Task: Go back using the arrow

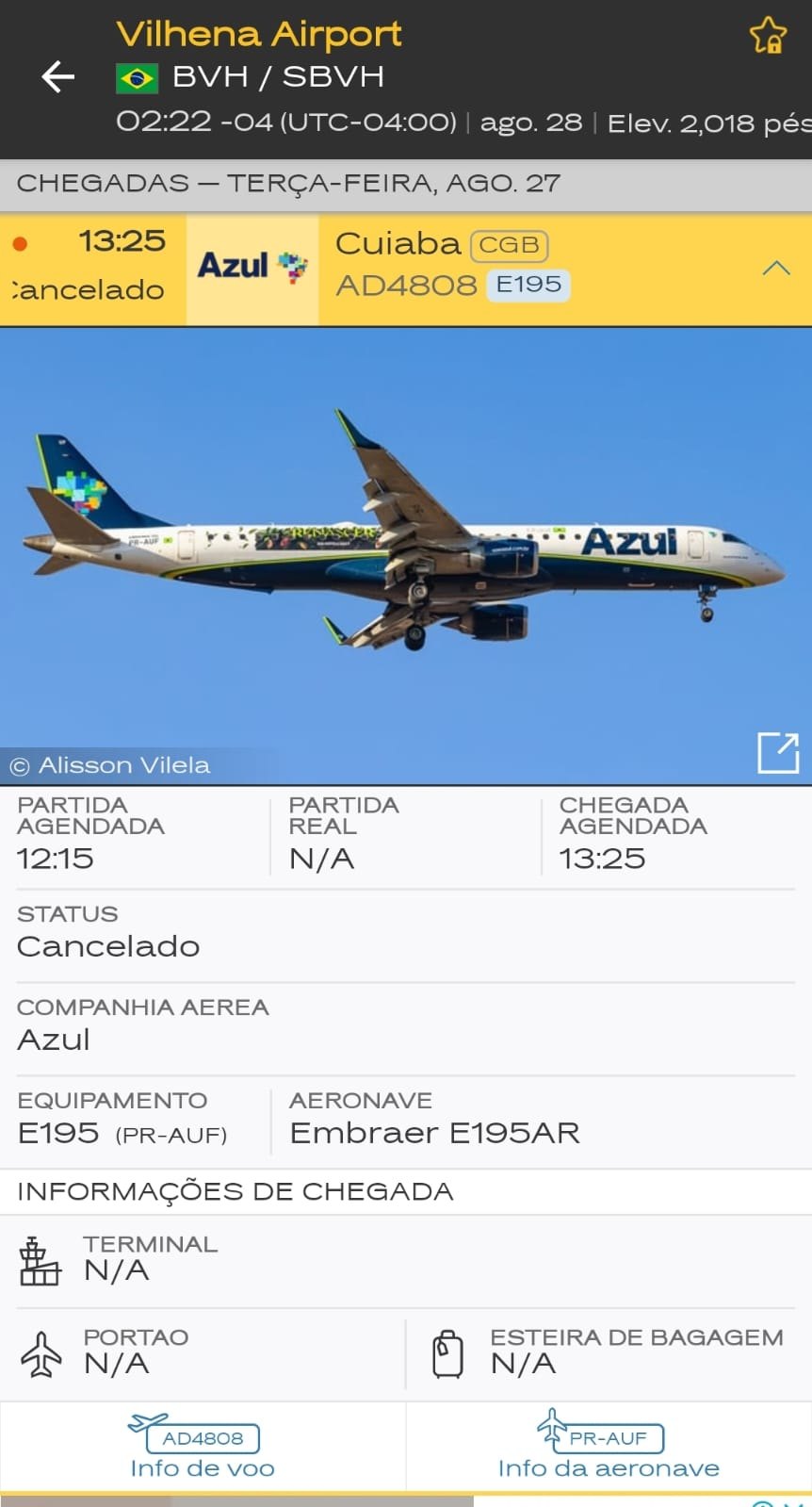Action: pos(58,76)
